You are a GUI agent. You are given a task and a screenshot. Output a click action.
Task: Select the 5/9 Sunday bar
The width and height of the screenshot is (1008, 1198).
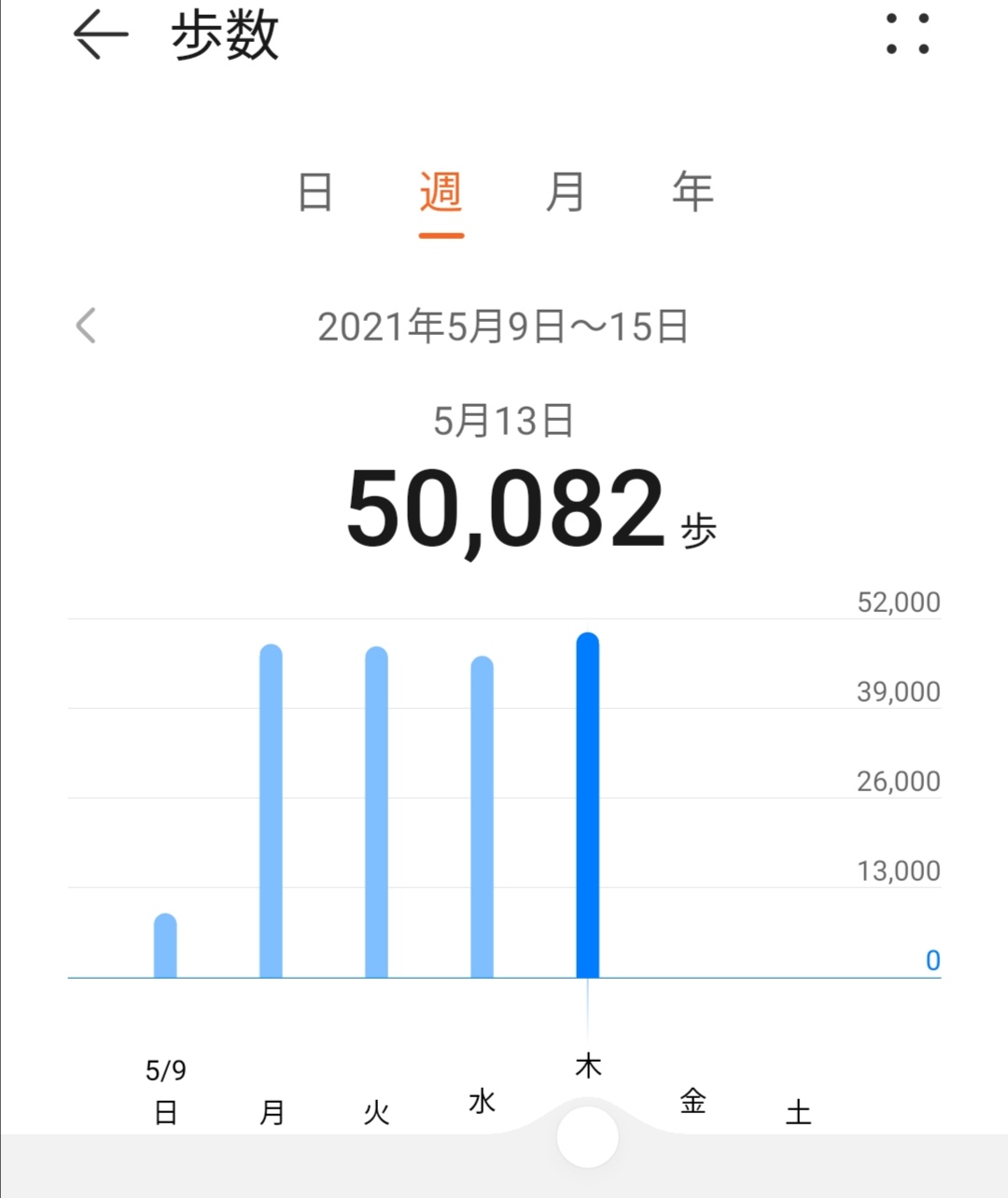(x=165, y=945)
